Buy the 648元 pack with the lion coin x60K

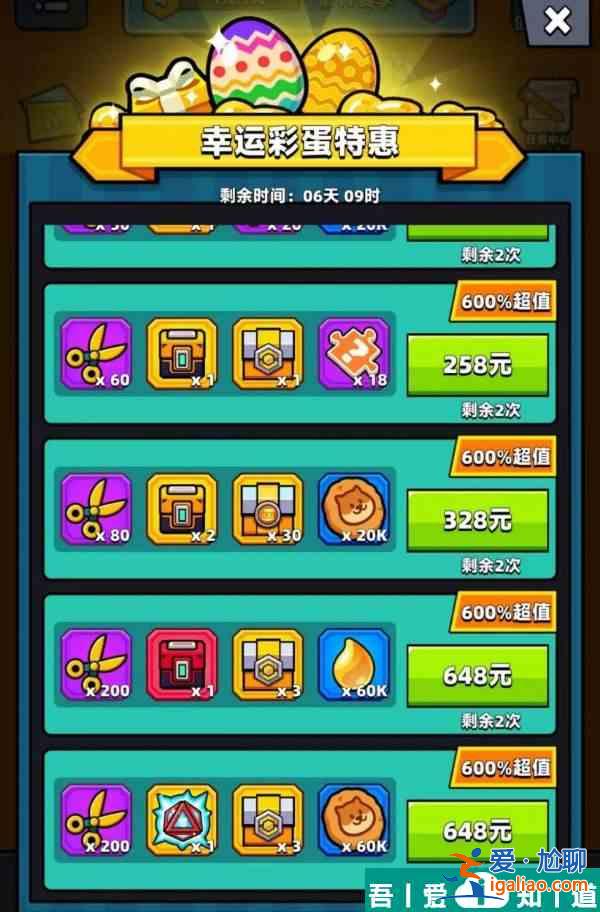[477, 831]
